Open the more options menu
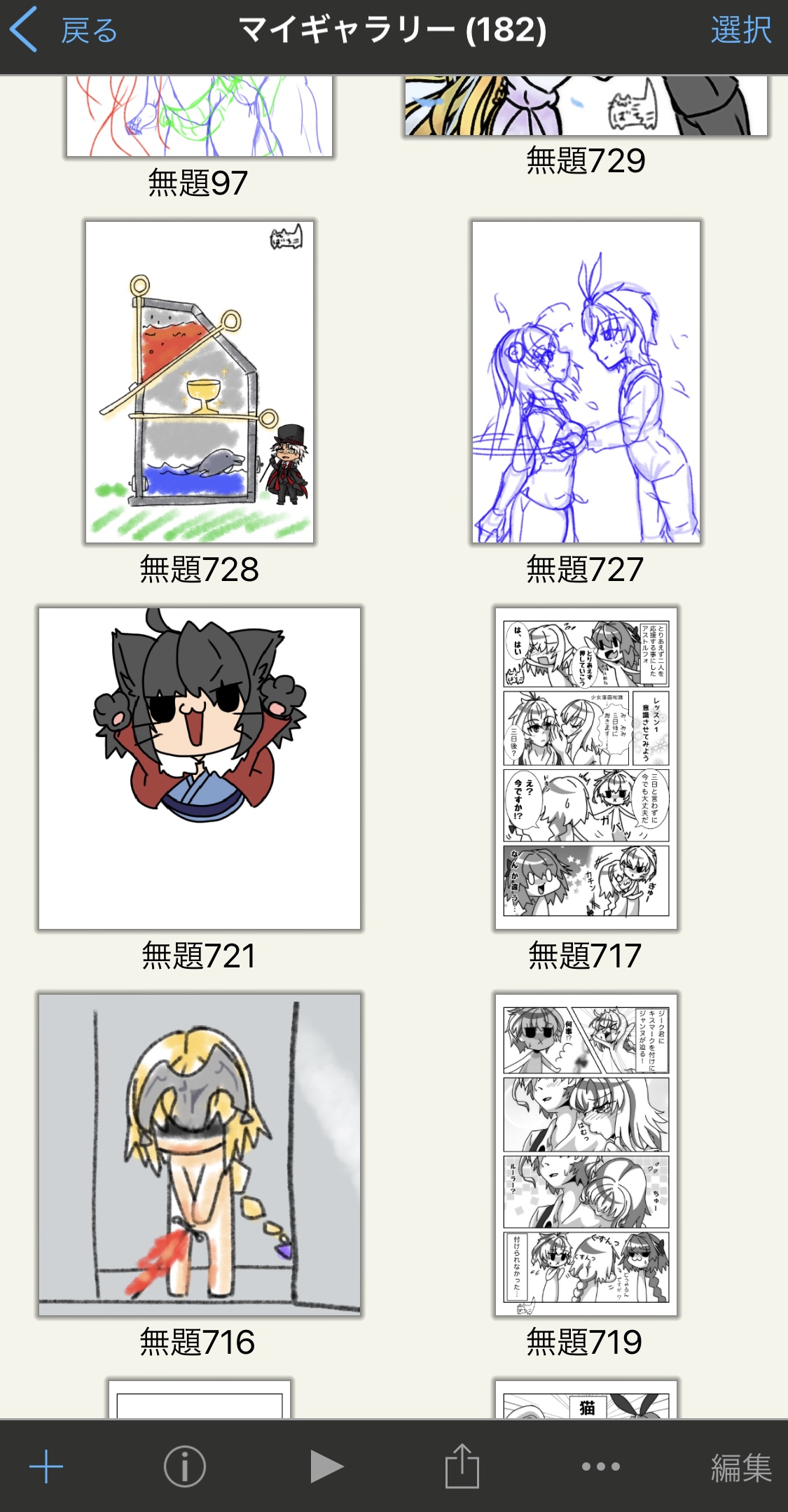This screenshot has width=788, height=1512. 600,1466
